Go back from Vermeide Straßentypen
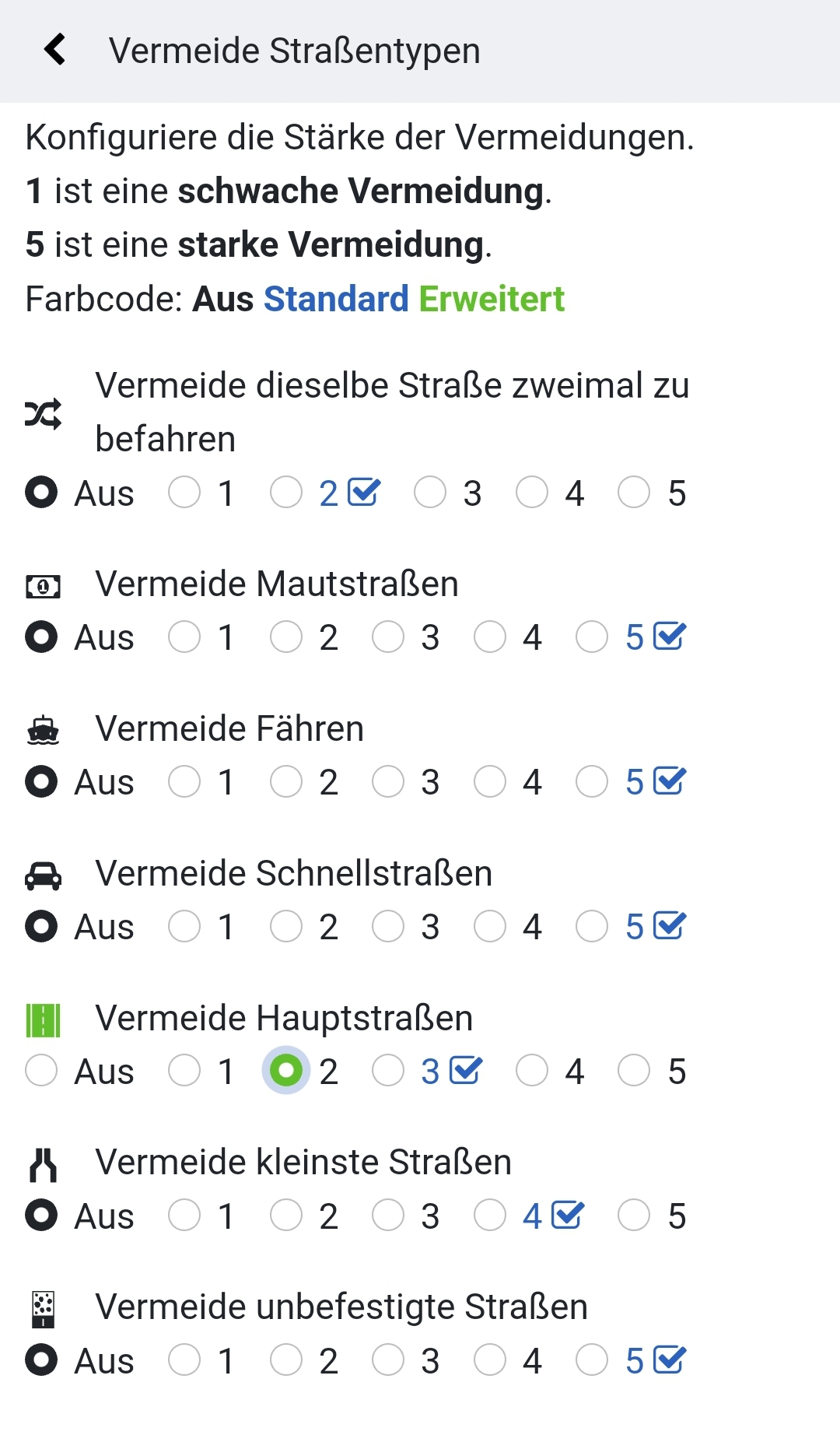840x1456 pixels. [x=55, y=50]
